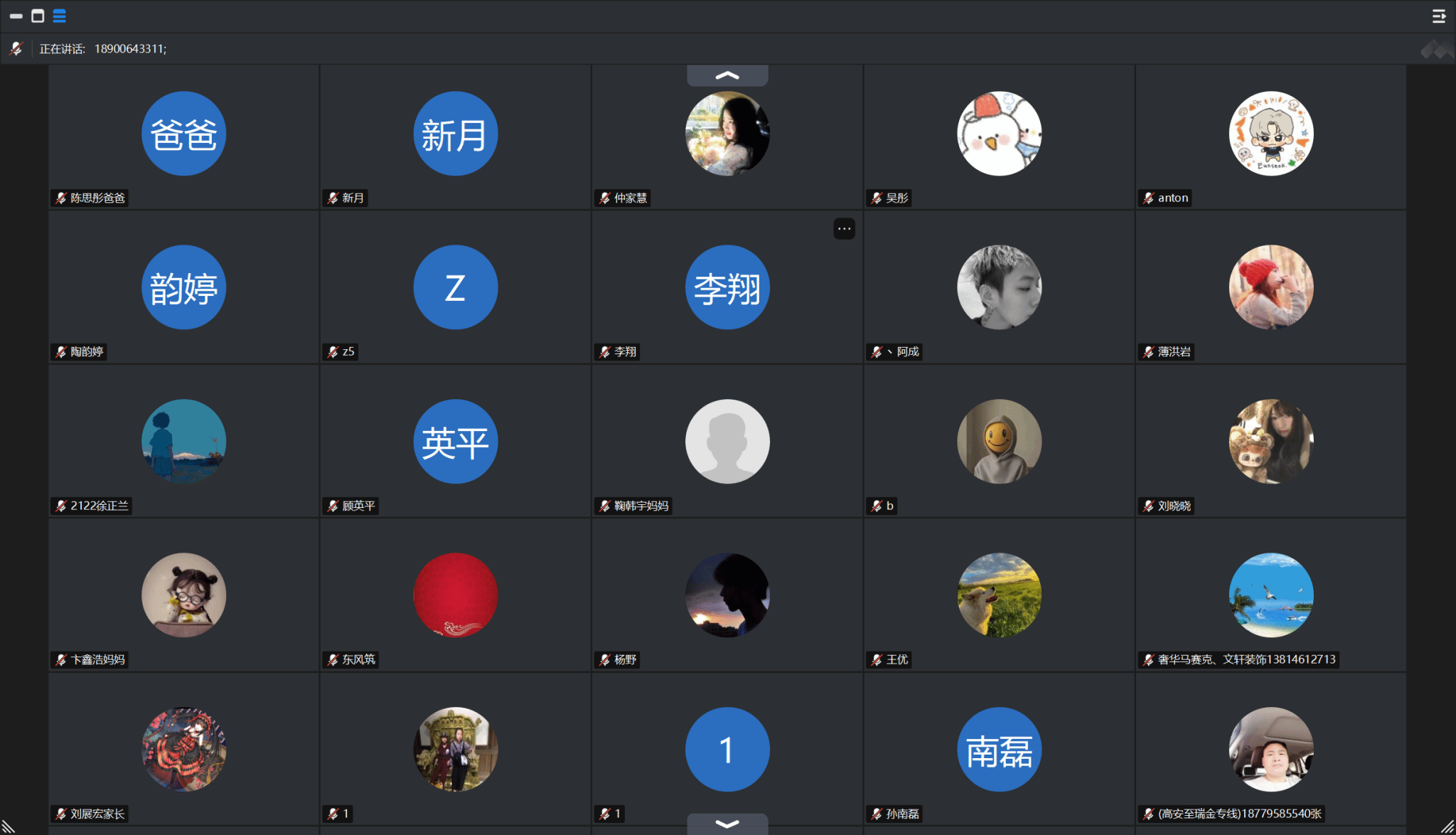This screenshot has width=1456, height=835.
Task: Select anton's participant tile
Action: [1270, 135]
